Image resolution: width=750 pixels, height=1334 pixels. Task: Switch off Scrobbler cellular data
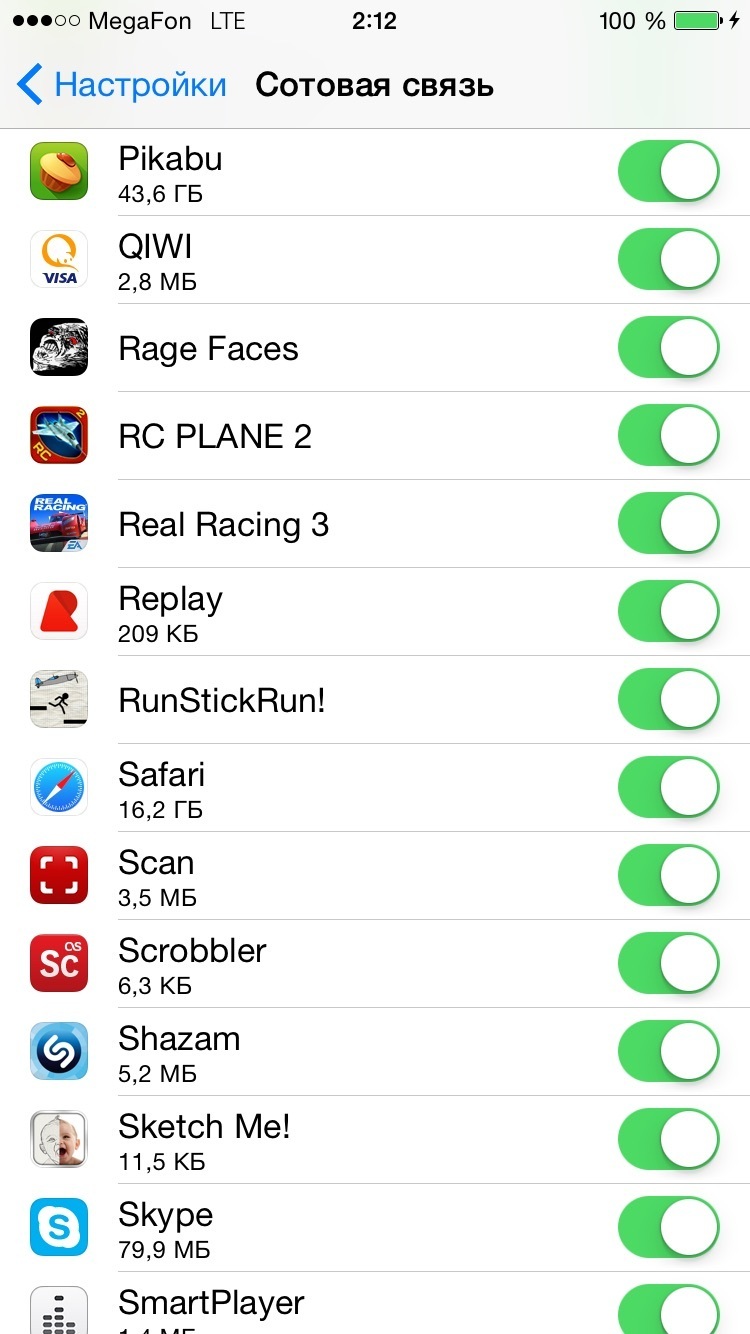click(668, 964)
